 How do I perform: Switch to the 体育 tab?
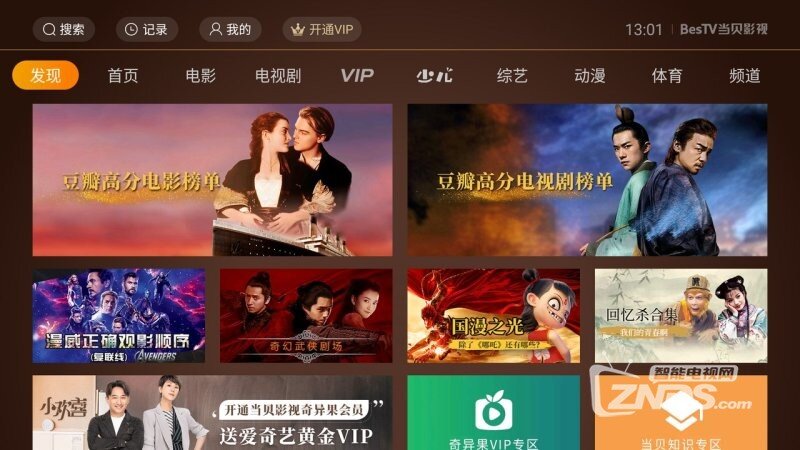(x=667, y=76)
